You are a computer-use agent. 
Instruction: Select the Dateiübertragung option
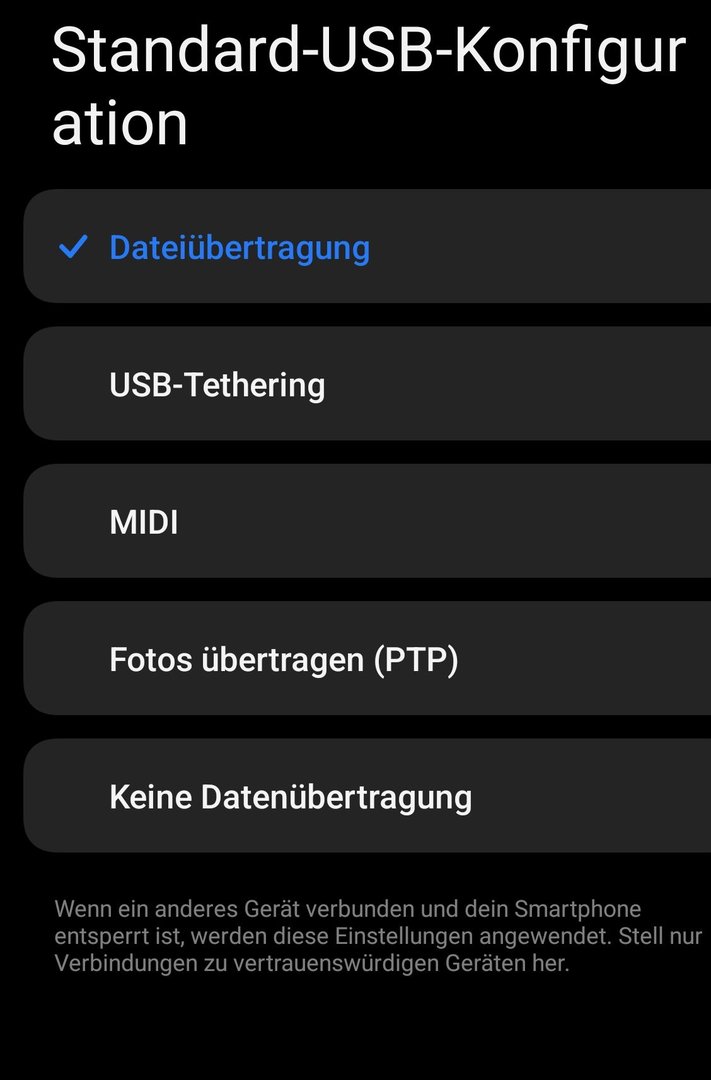(x=240, y=247)
